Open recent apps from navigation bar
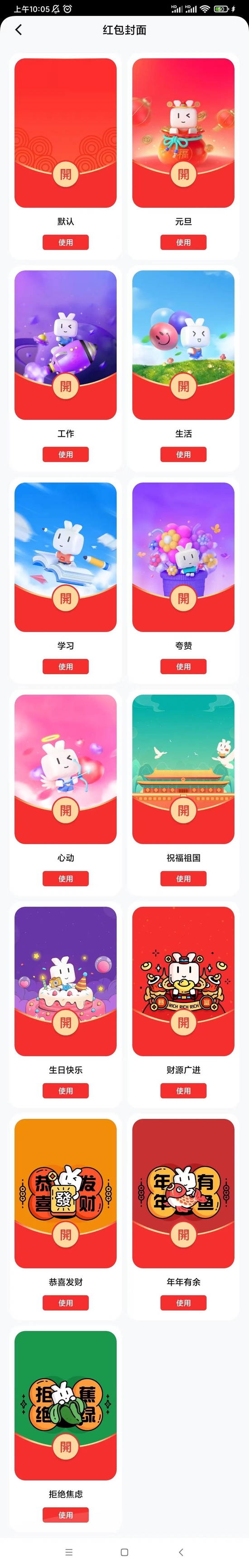 point(69,1552)
